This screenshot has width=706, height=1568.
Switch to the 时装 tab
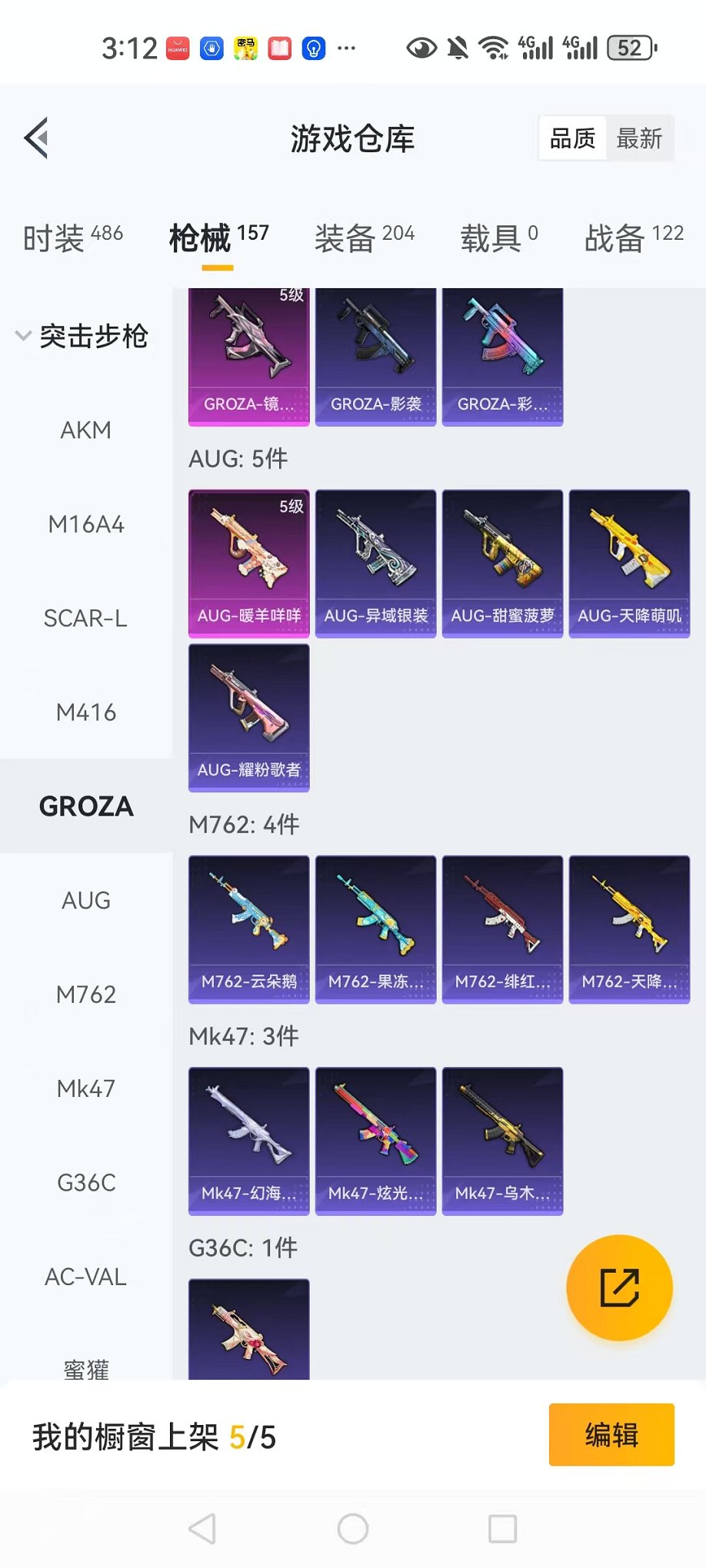click(72, 238)
